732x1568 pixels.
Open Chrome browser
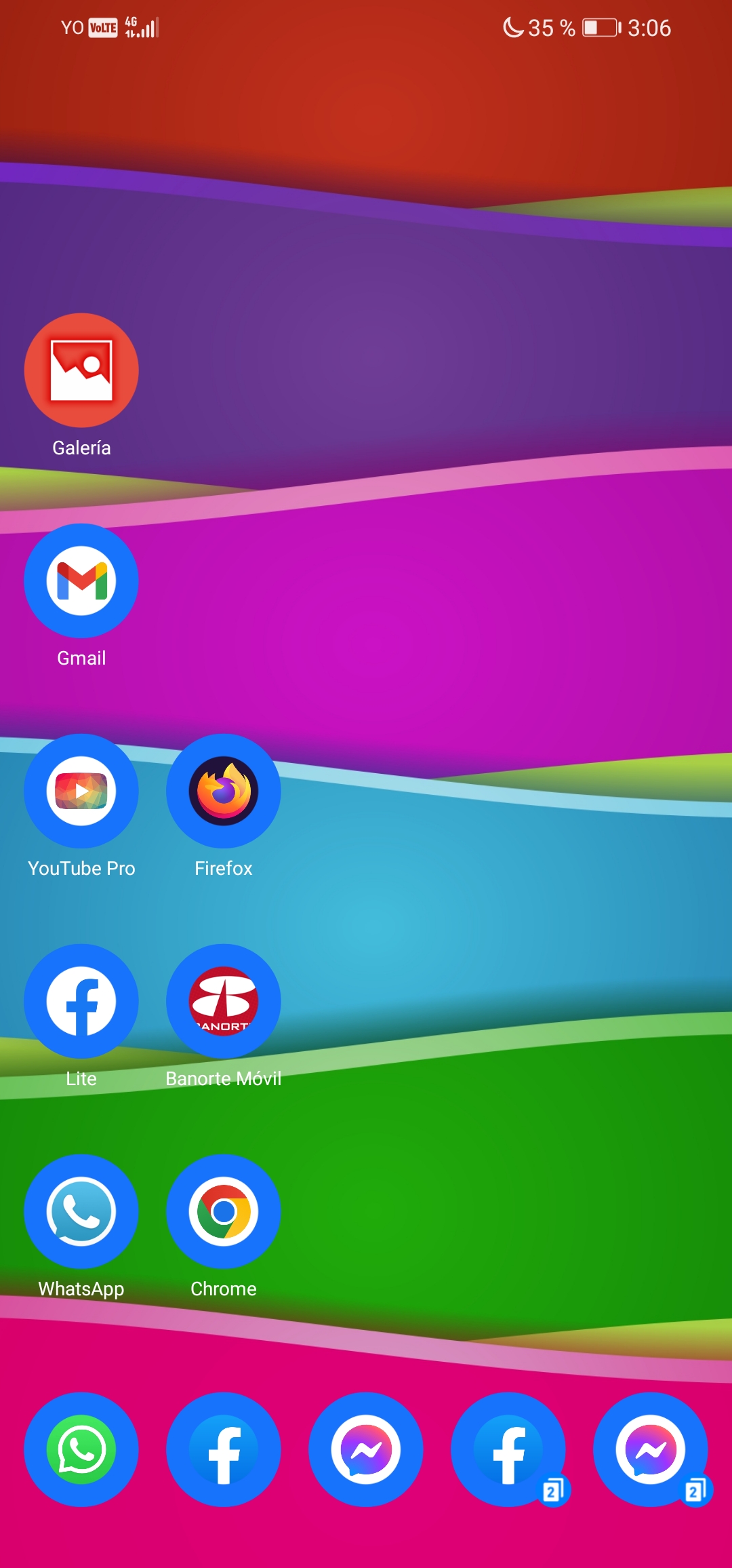(224, 1211)
